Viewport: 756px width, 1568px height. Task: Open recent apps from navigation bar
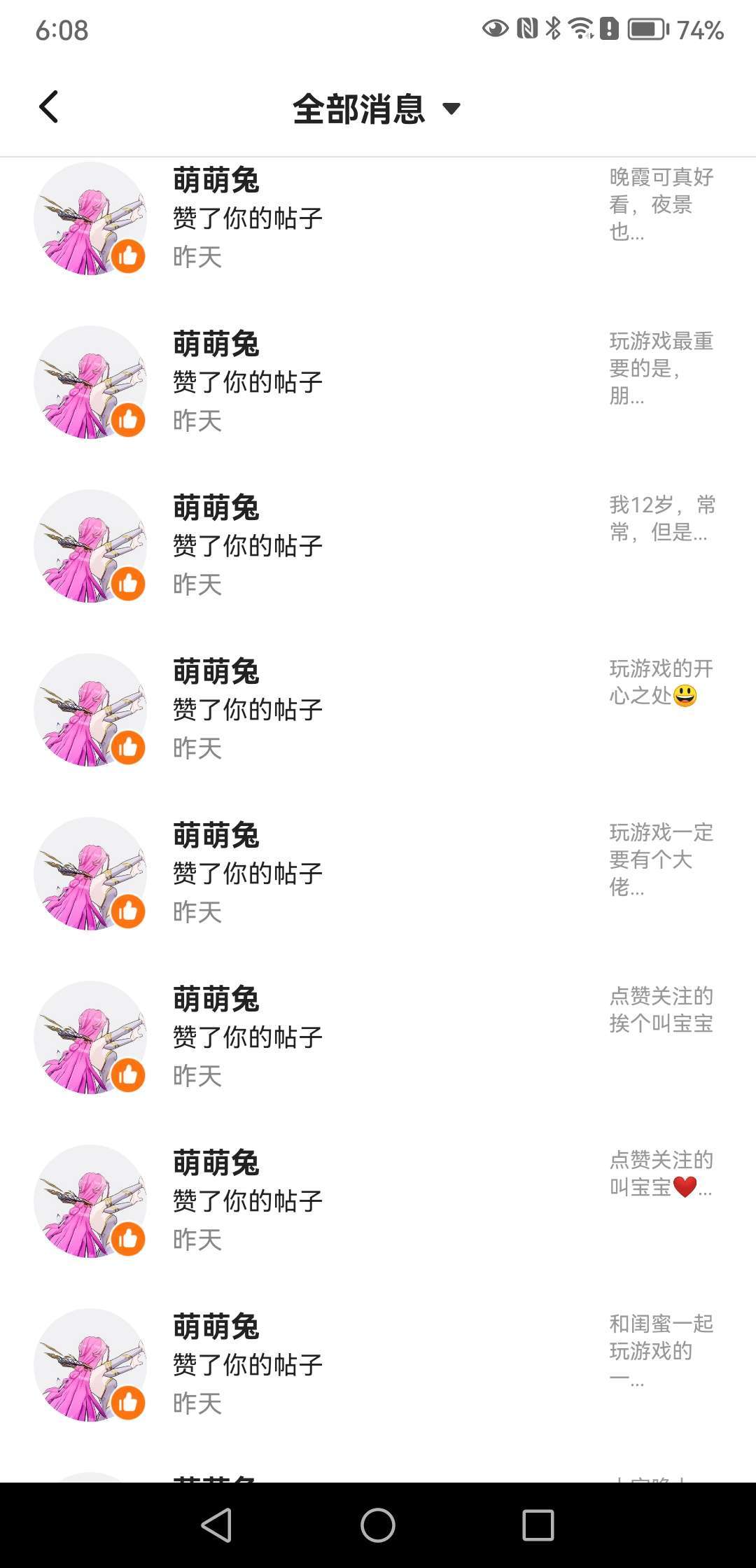[538, 1525]
